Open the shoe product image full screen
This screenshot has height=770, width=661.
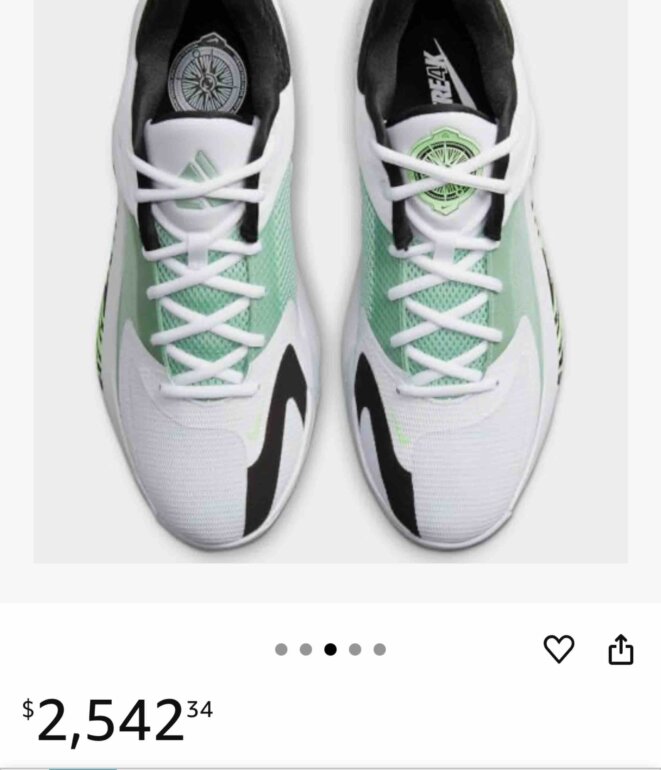point(330,281)
